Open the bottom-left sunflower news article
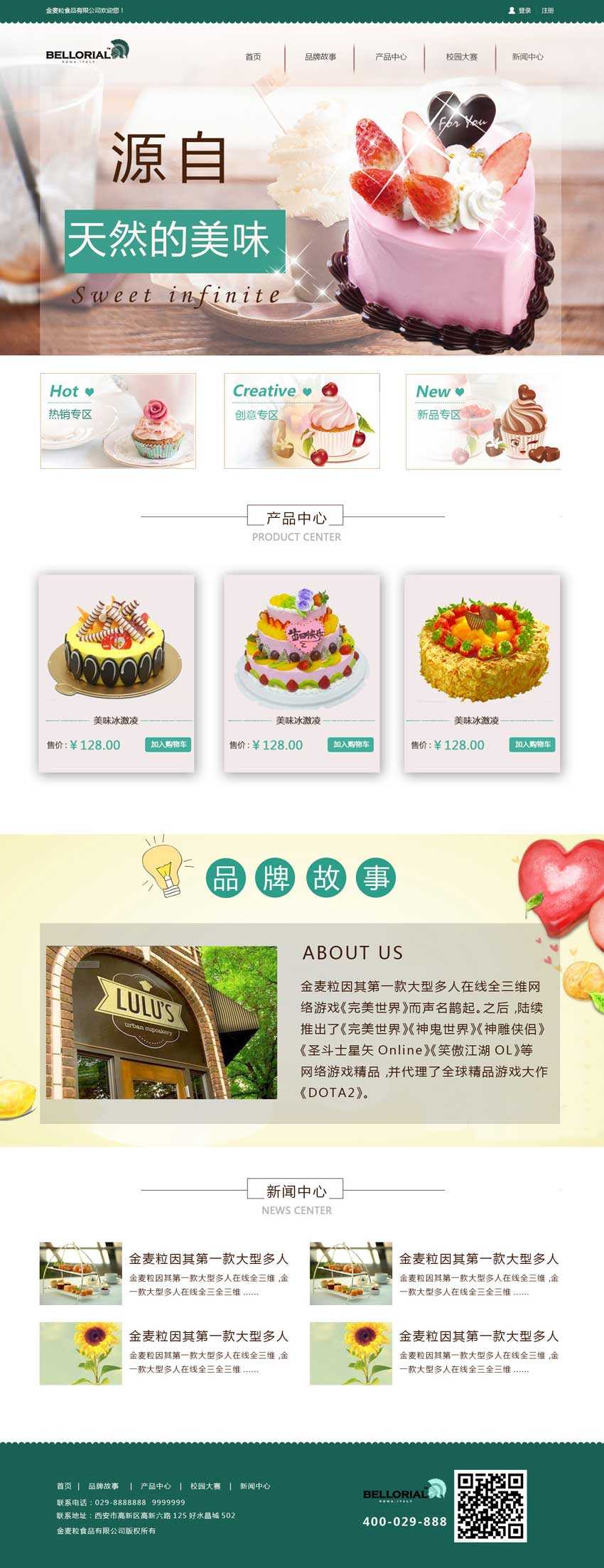Viewport: 604px width, 1568px height. pyautogui.click(x=207, y=1336)
